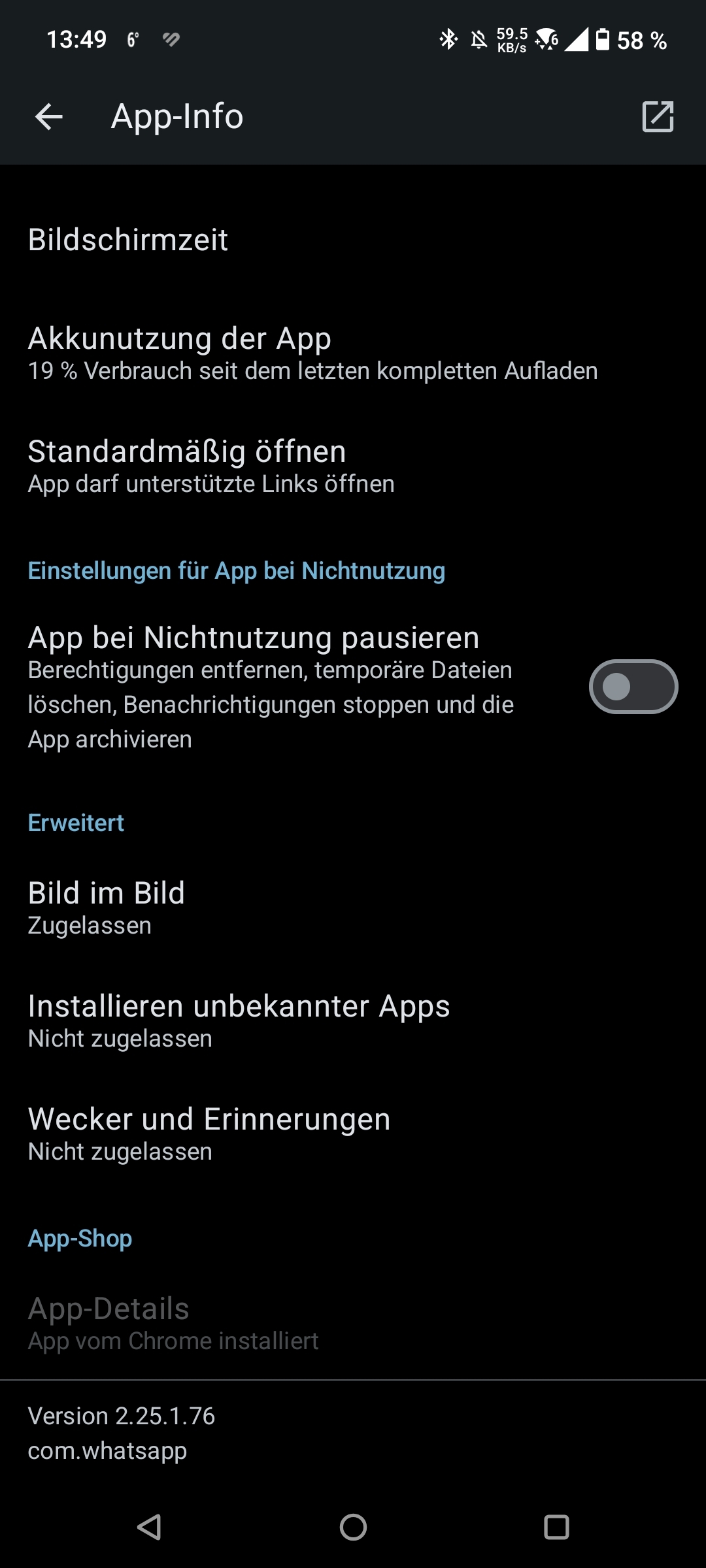
Task: Open Akkunutzung der App
Action: (353, 353)
